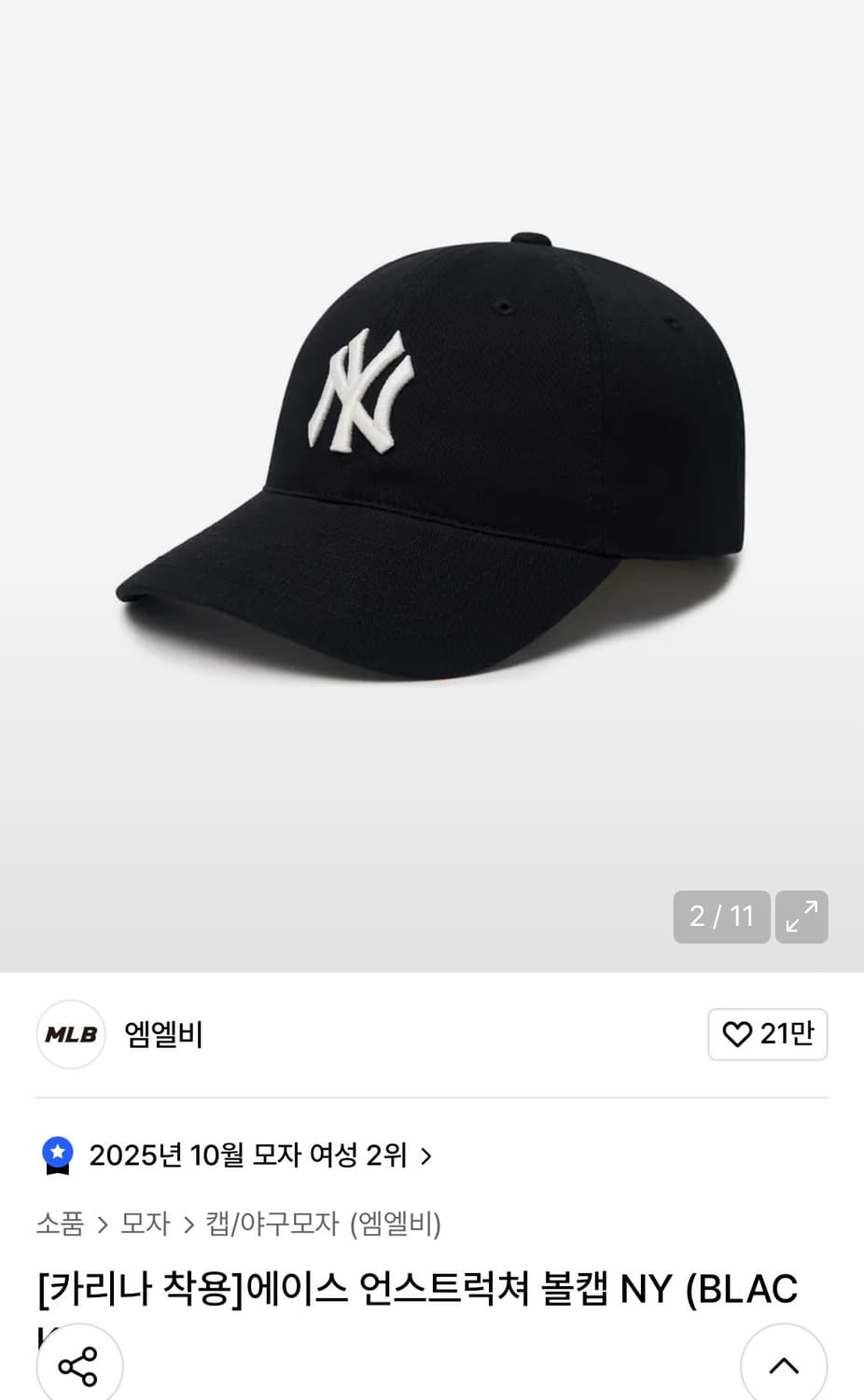
Task: Open fullscreen view via the expand arrows icon
Action: pyautogui.click(x=801, y=917)
